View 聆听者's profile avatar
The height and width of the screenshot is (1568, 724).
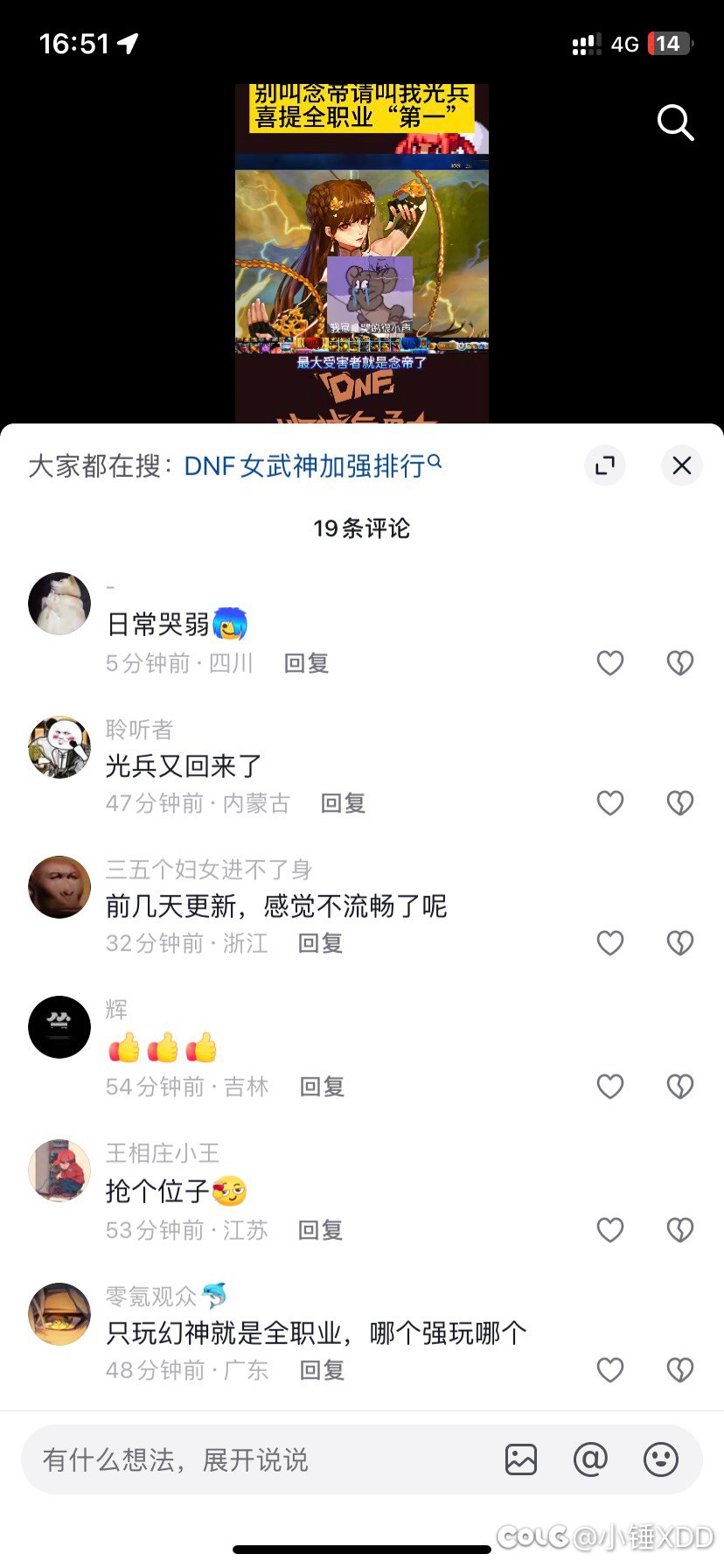click(x=59, y=746)
